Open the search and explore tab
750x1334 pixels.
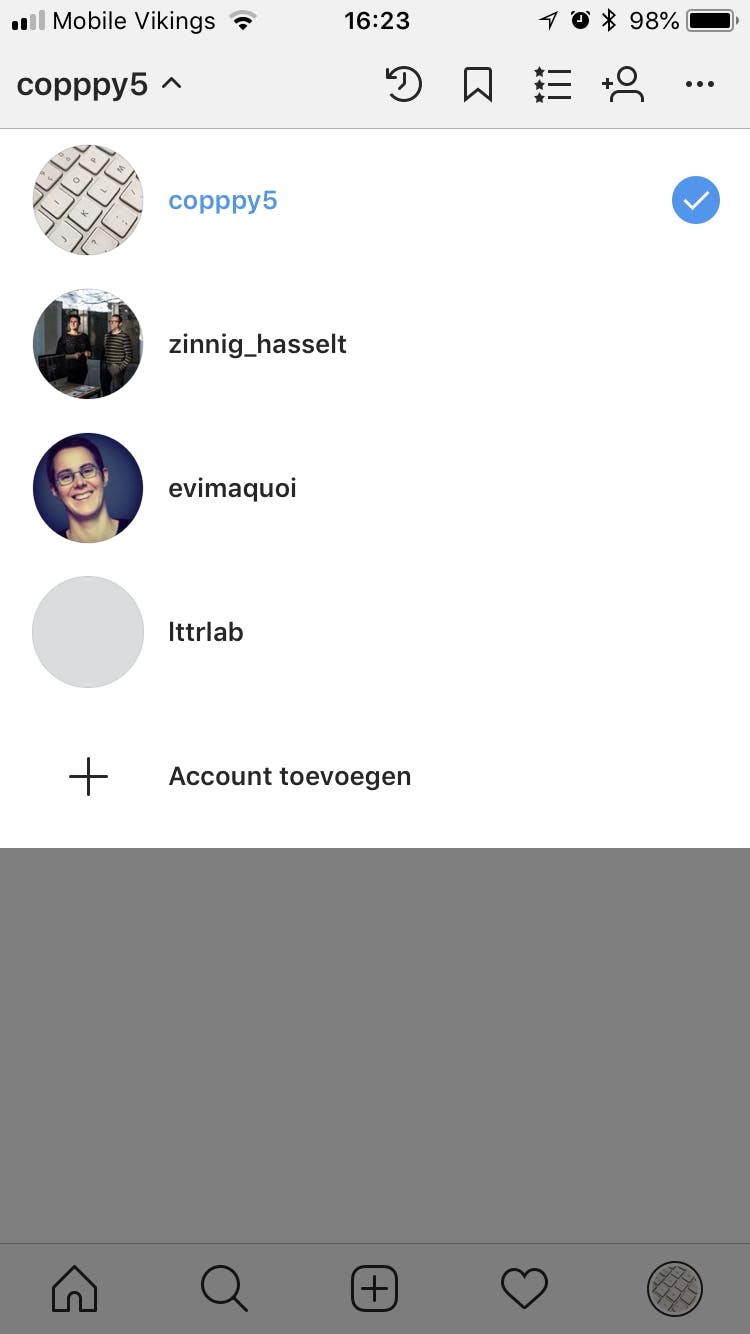tap(224, 1288)
